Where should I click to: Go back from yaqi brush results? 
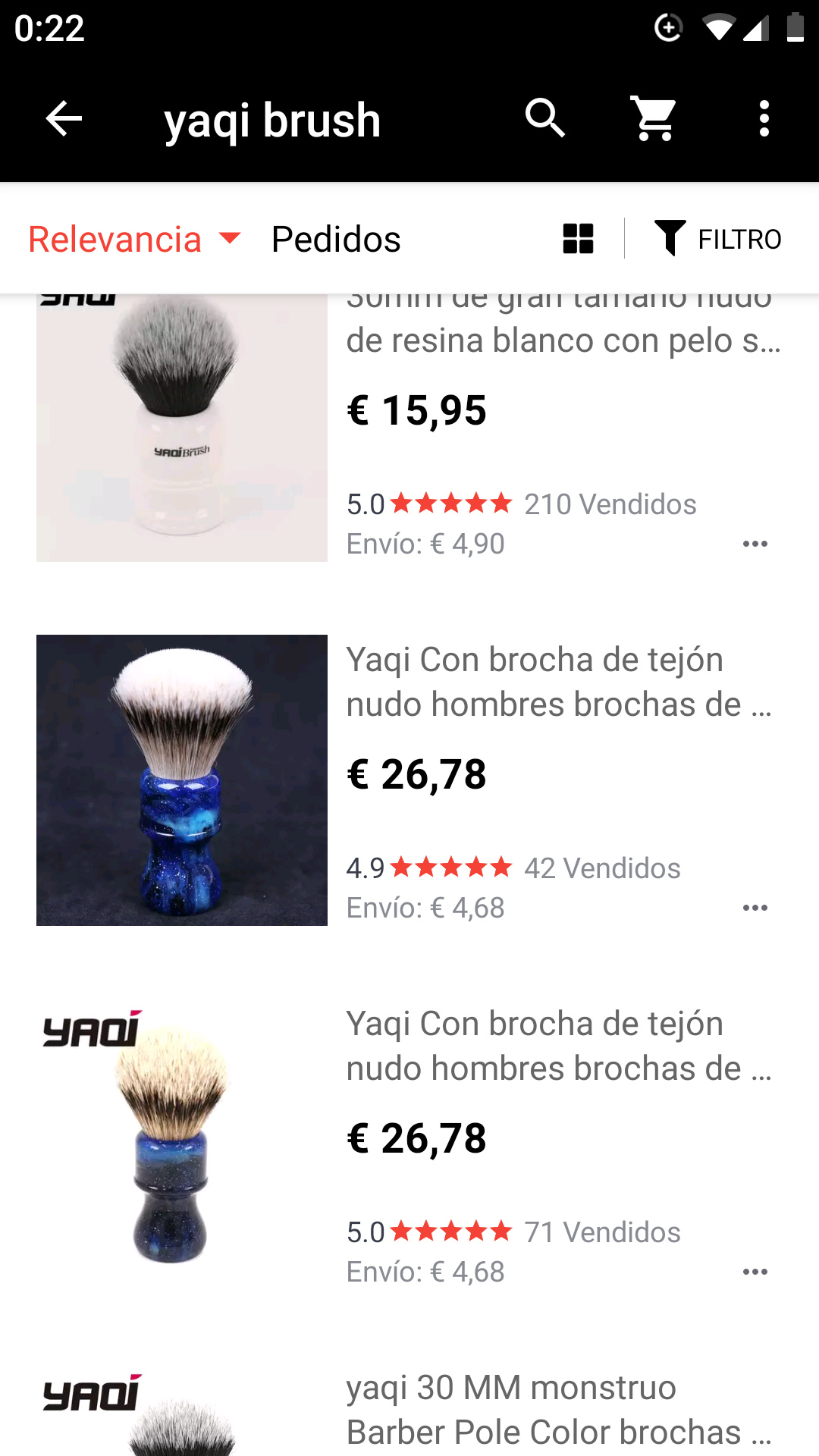pos(64,119)
